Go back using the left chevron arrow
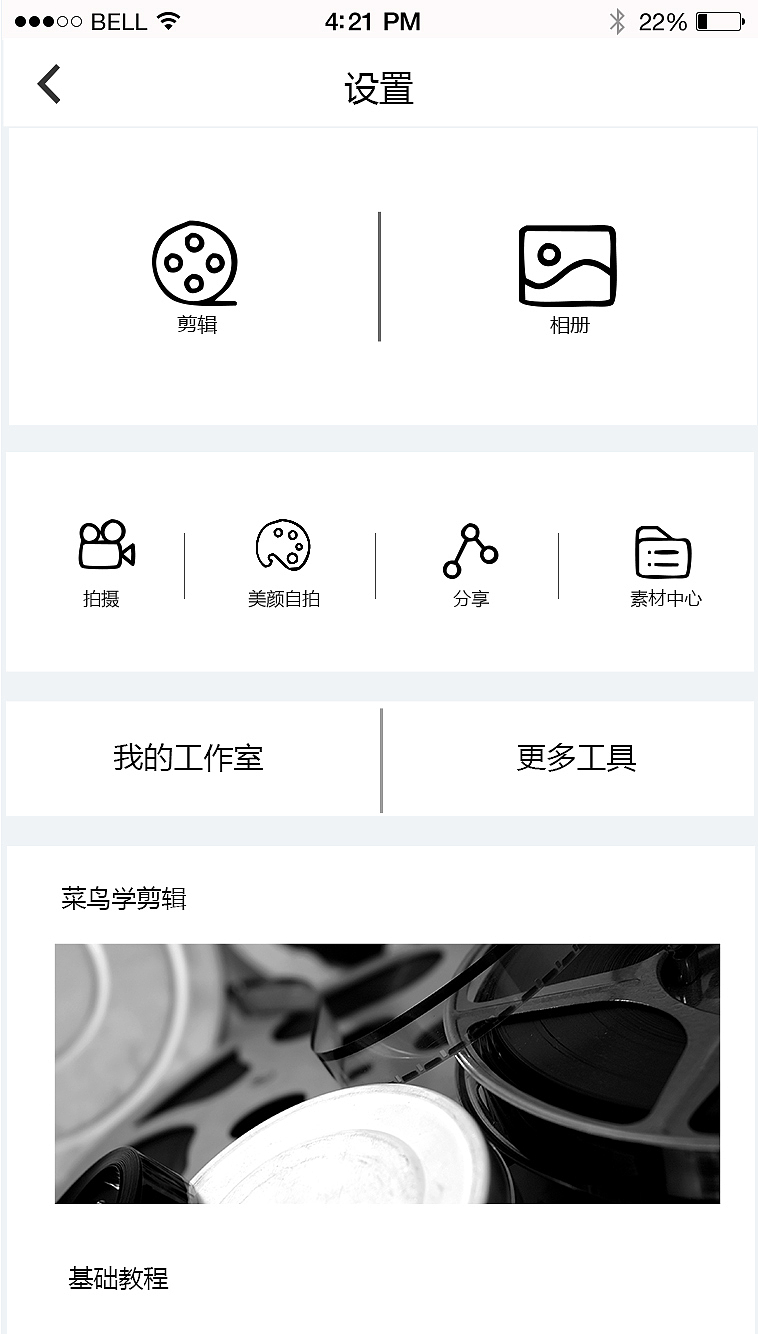The image size is (758, 1334). coord(48,84)
